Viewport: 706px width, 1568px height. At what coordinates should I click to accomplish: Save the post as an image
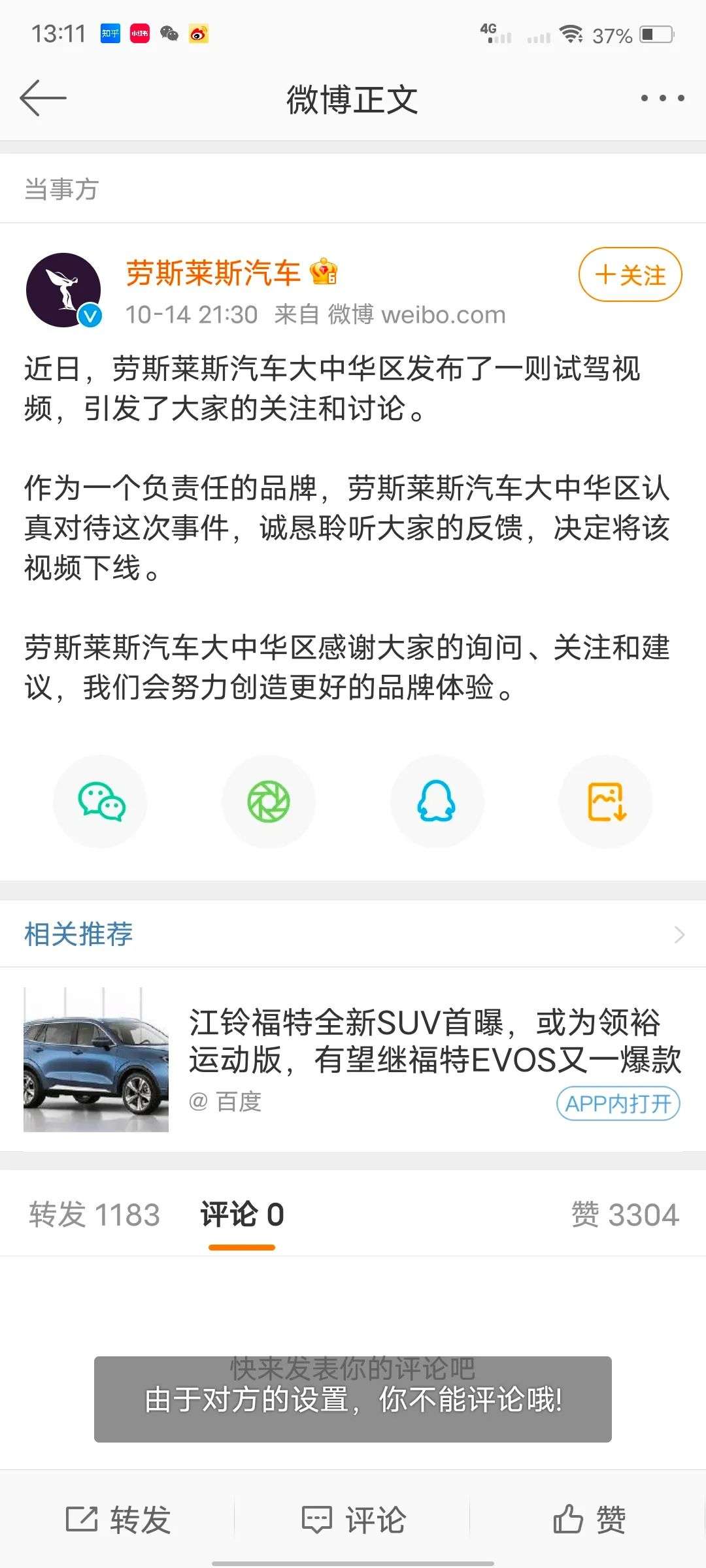[606, 802]
